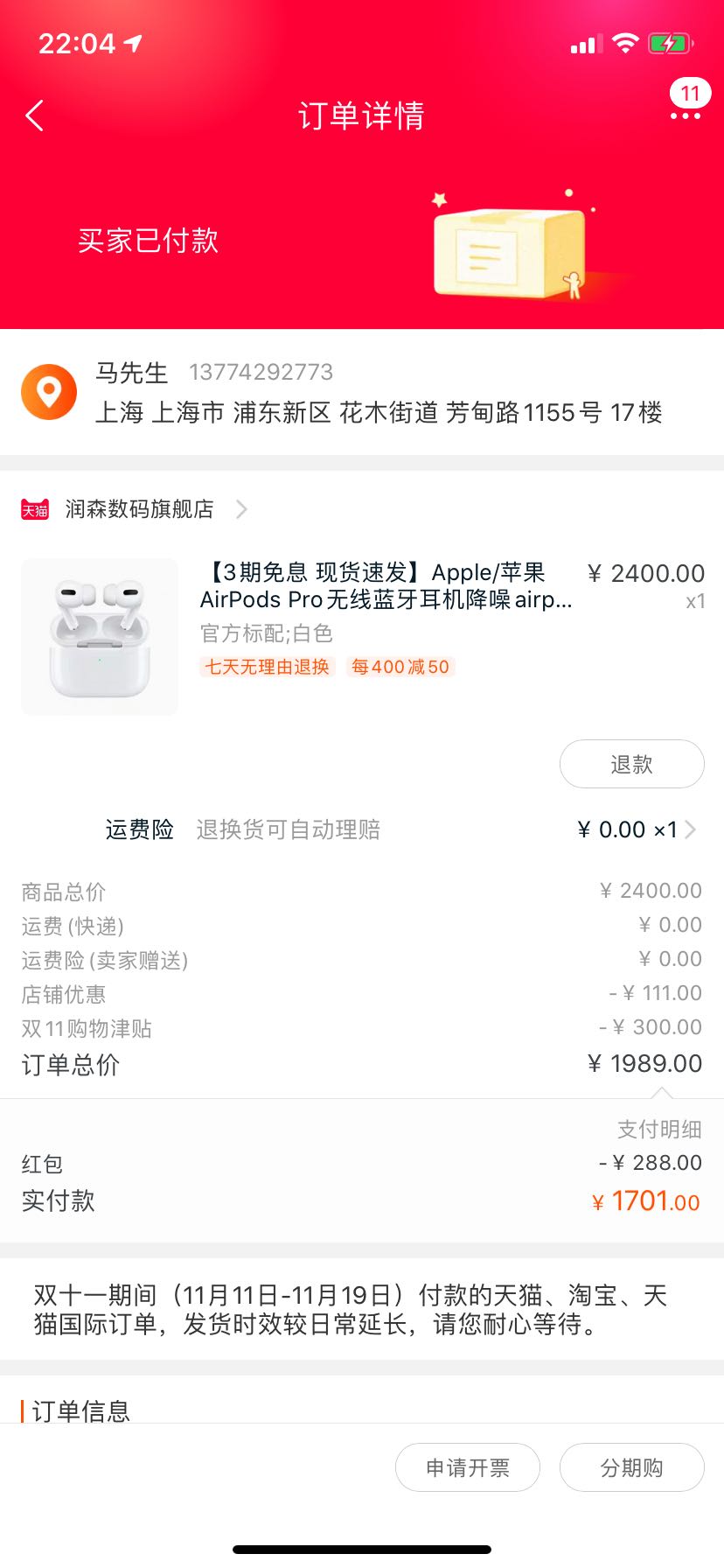This screenshot has height=1568, width=724.
Task: Tap 申请开票 to request an invoice
Action: click(x=468, y=1467)
